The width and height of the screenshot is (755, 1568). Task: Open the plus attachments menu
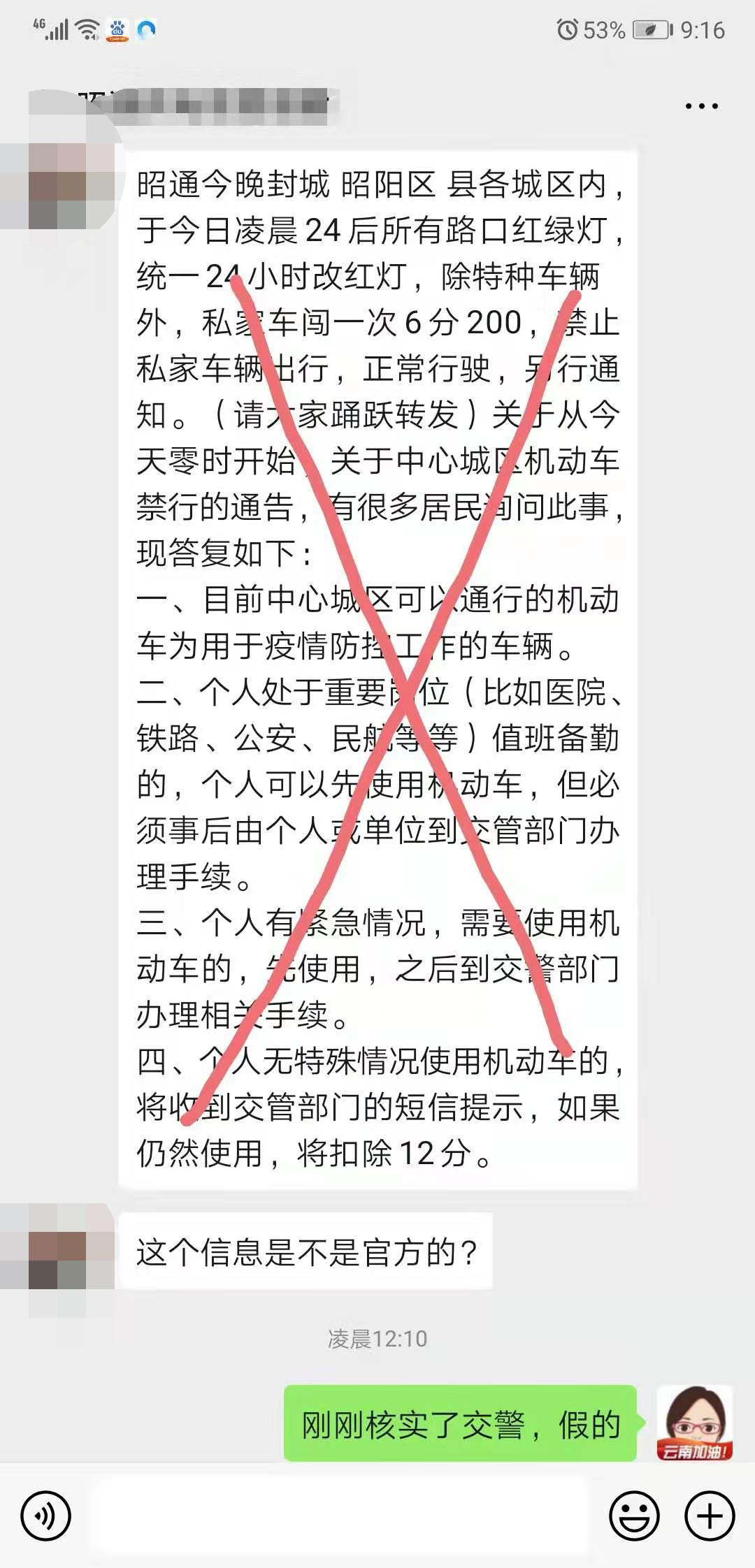point(710,1516)
